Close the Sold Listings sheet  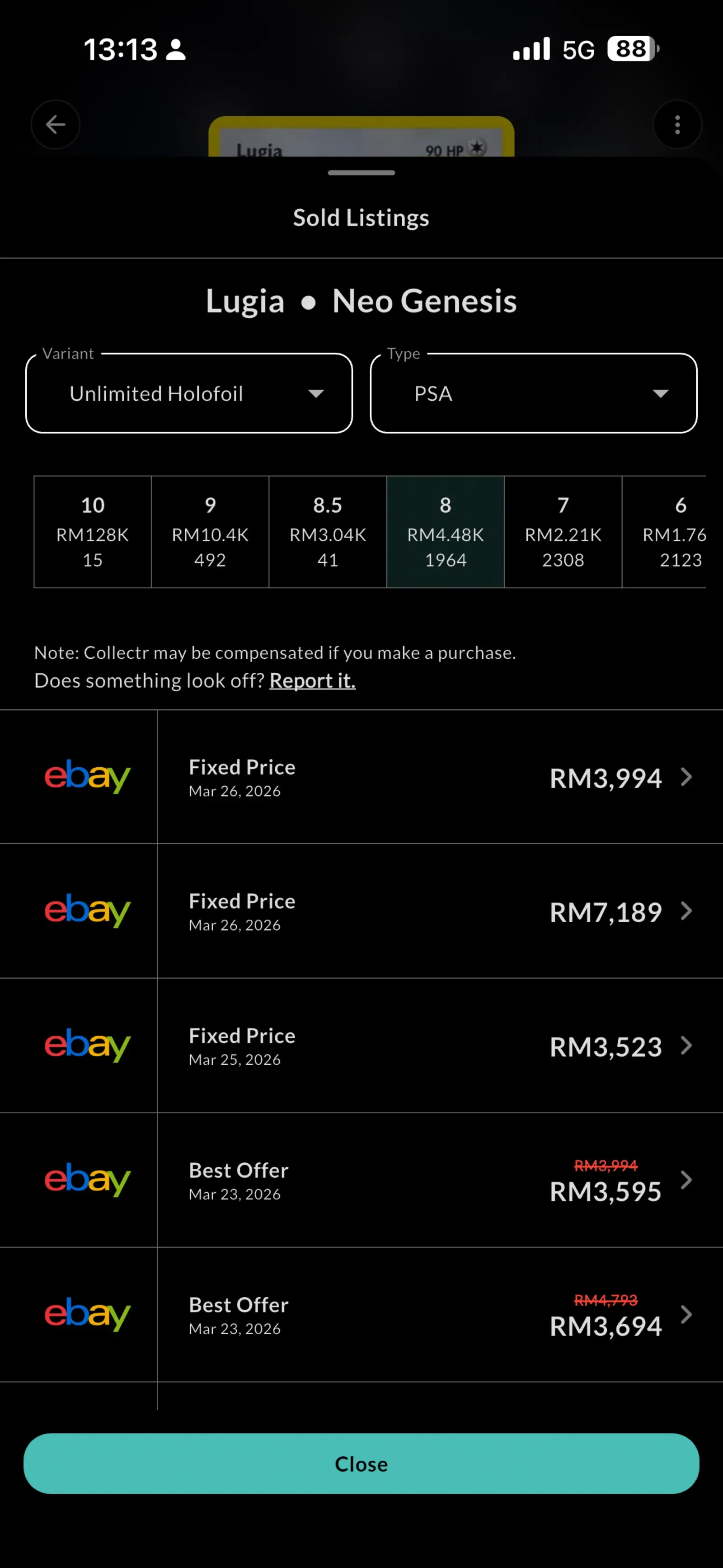pyautogui.click(x=361, y=1463)
